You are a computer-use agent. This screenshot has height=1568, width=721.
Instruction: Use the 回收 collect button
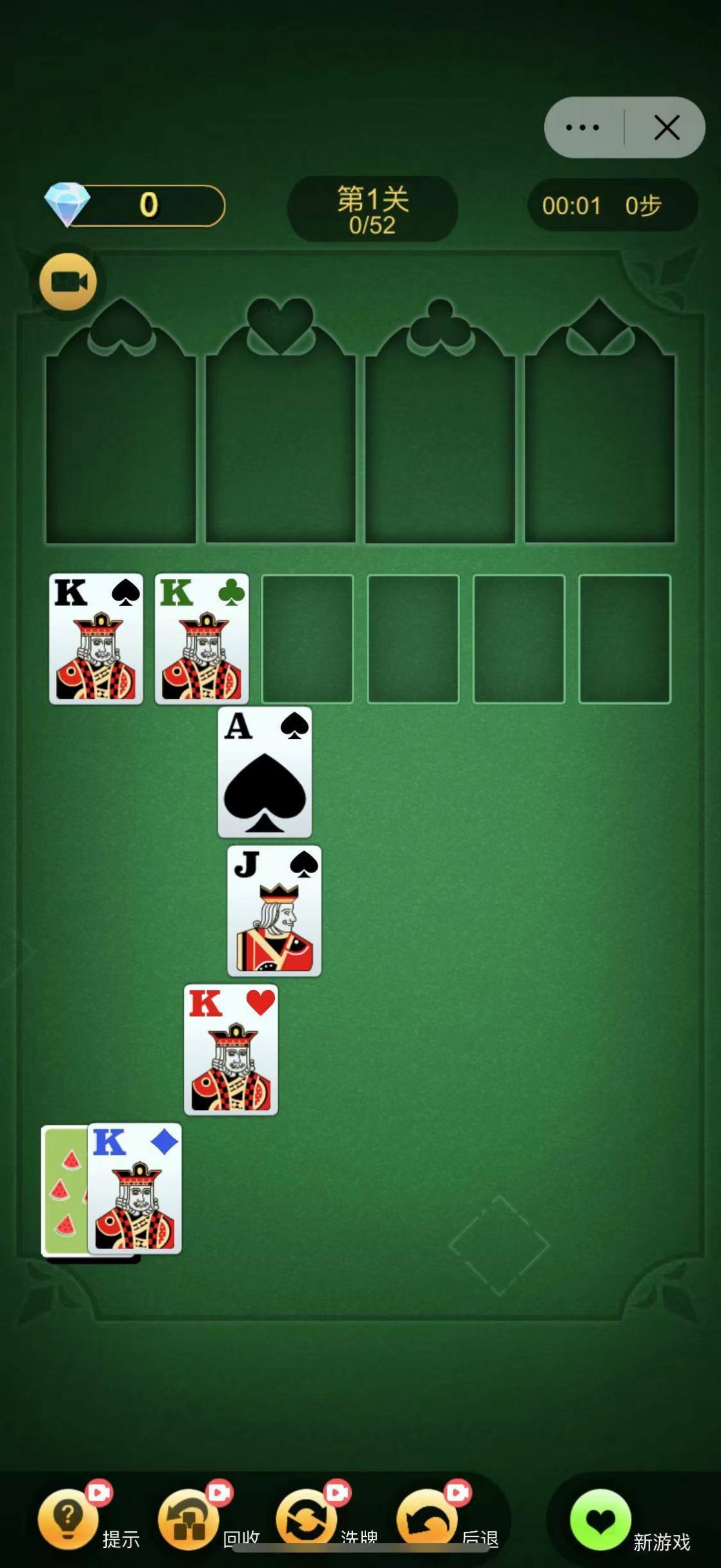[x=188, y=1519]
